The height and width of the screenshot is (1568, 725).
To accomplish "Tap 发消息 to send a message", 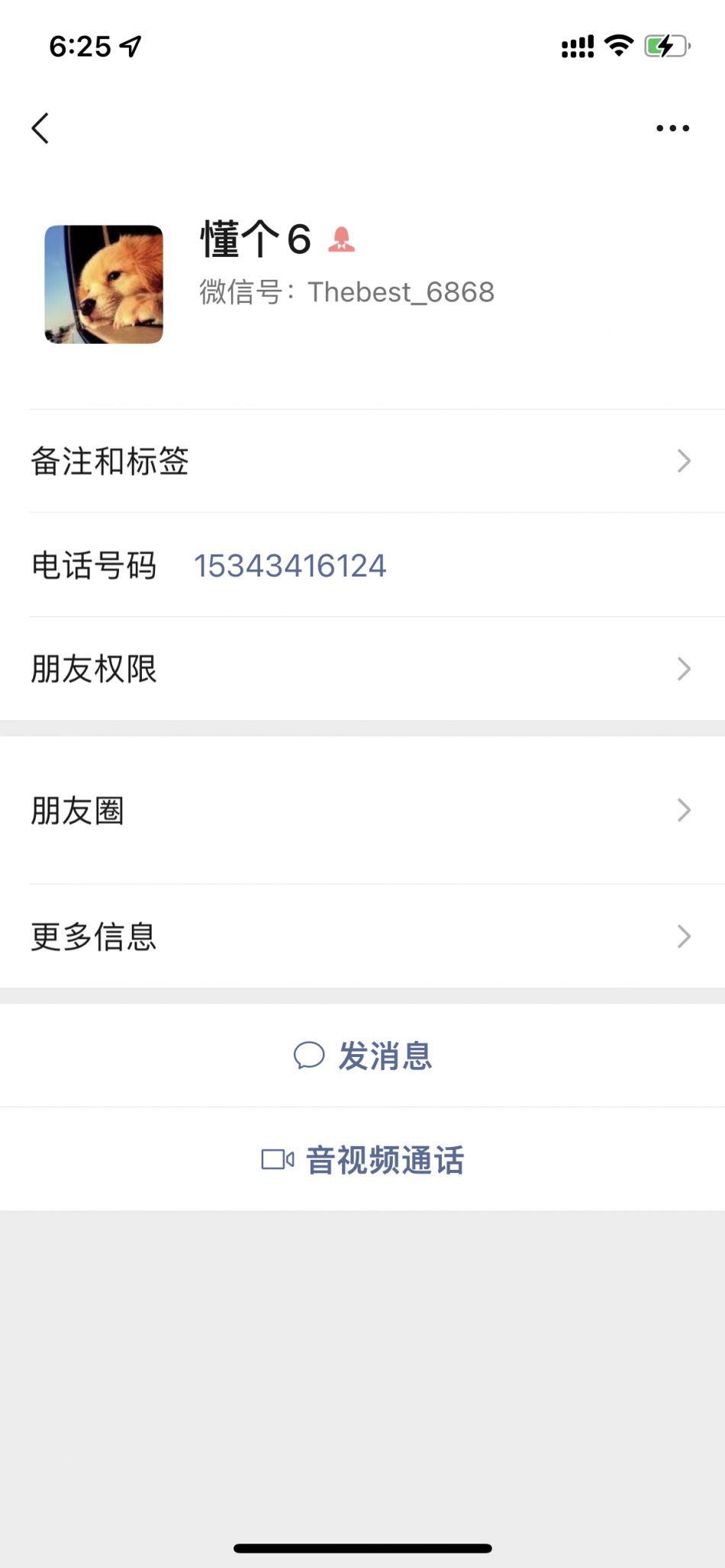I will [363, 1056].
